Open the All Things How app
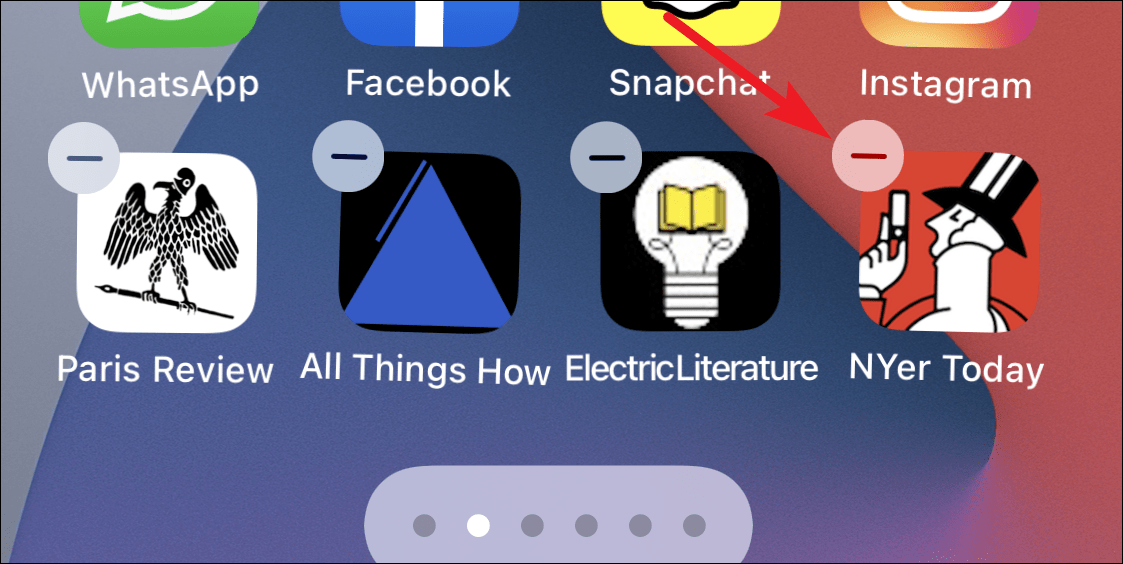 [x=429, y=243]
